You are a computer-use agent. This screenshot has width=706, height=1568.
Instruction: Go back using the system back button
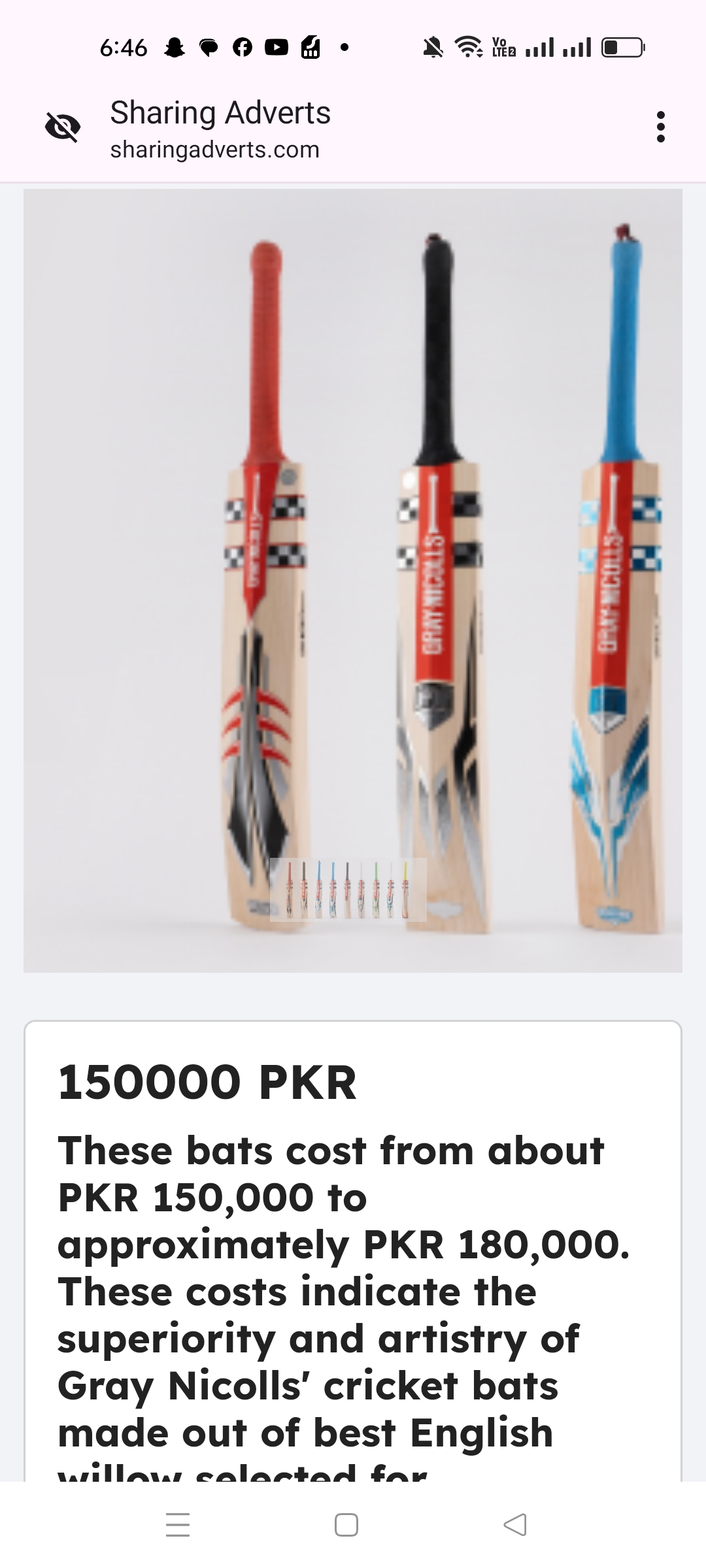coord(515,1525)
